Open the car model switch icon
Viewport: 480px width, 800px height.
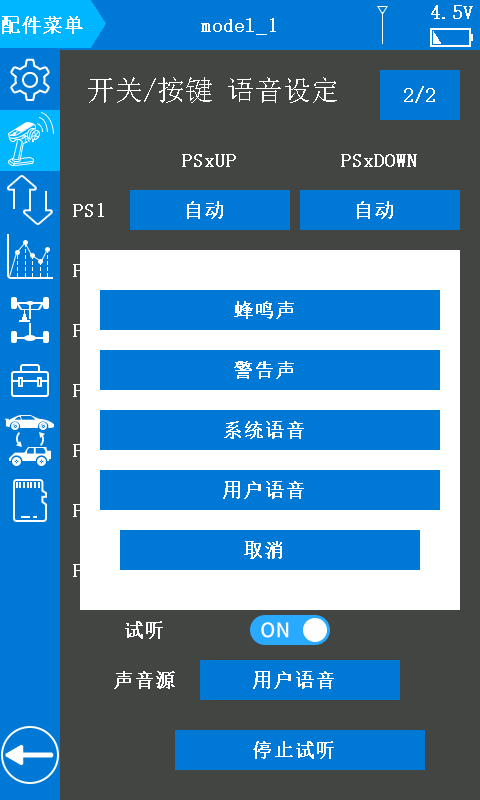click(x=30, y=440)
